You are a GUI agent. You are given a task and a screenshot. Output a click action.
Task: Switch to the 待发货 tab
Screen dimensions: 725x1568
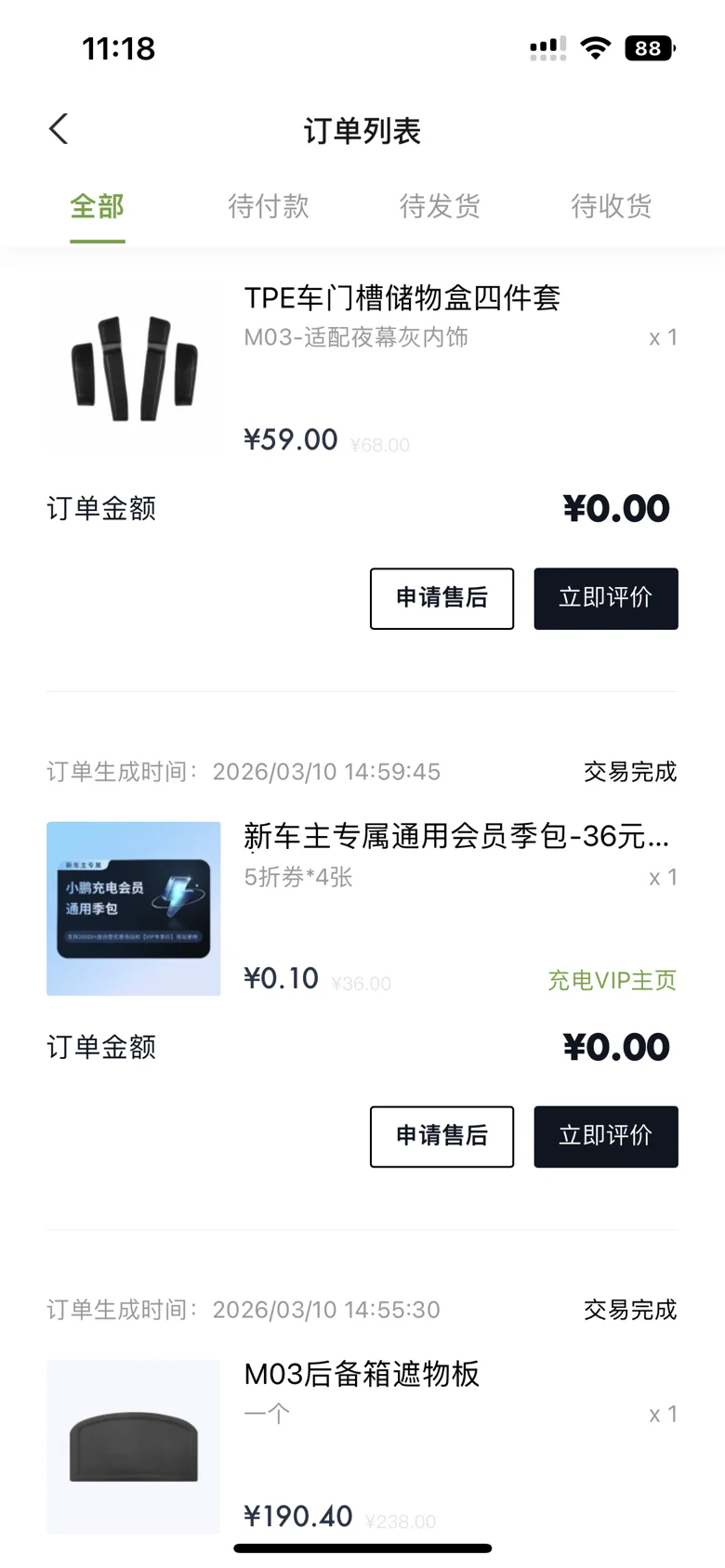tap(440, 206)
